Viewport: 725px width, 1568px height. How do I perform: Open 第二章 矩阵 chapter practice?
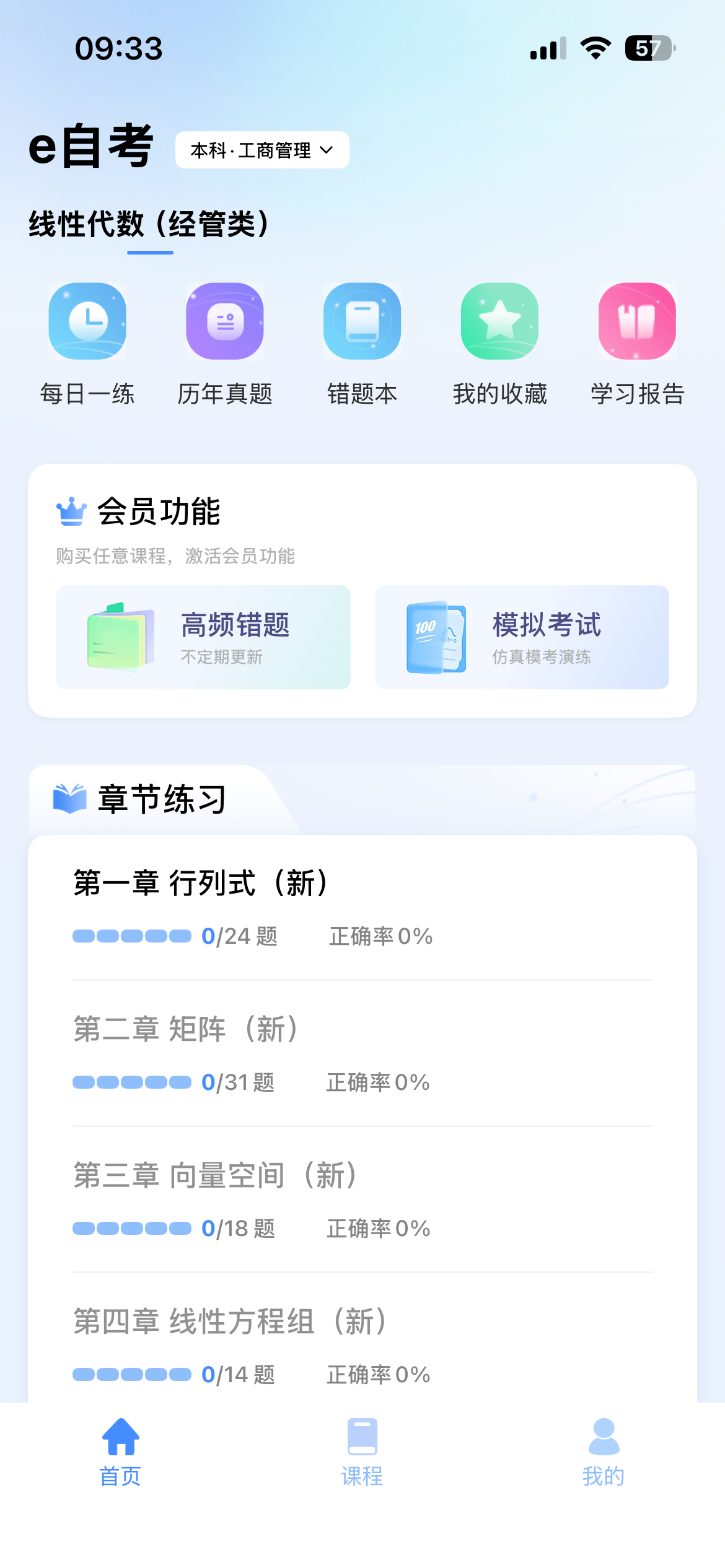tap(362, 1054)
